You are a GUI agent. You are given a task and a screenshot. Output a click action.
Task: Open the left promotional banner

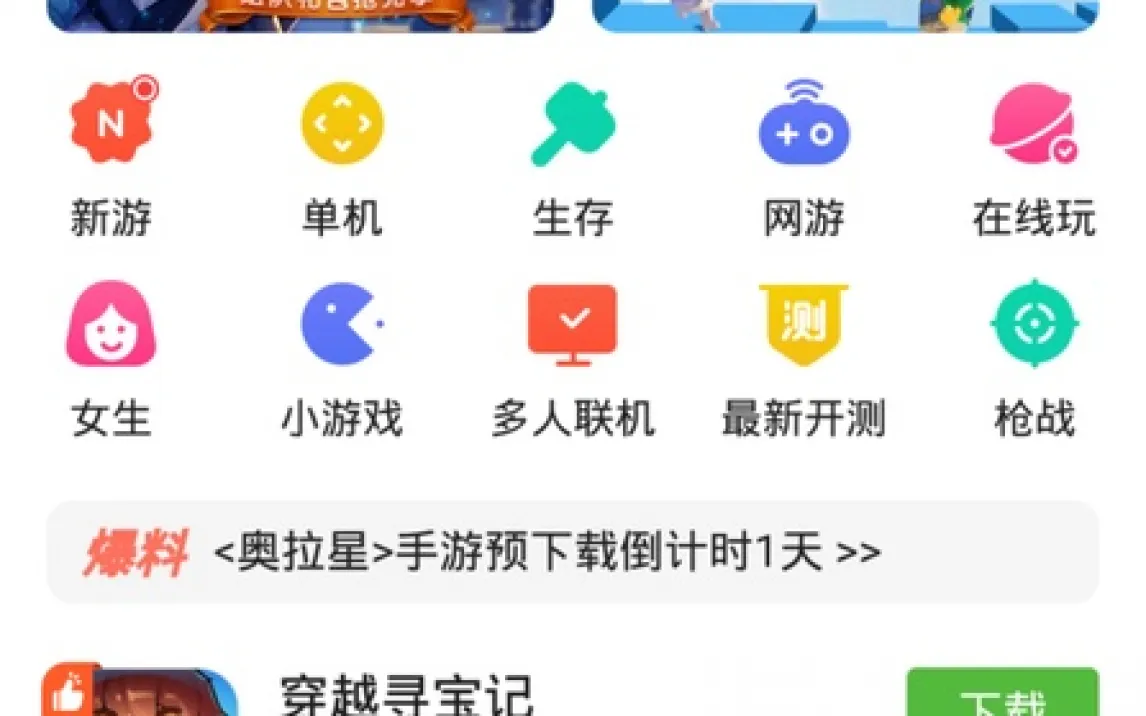(300, 14)
